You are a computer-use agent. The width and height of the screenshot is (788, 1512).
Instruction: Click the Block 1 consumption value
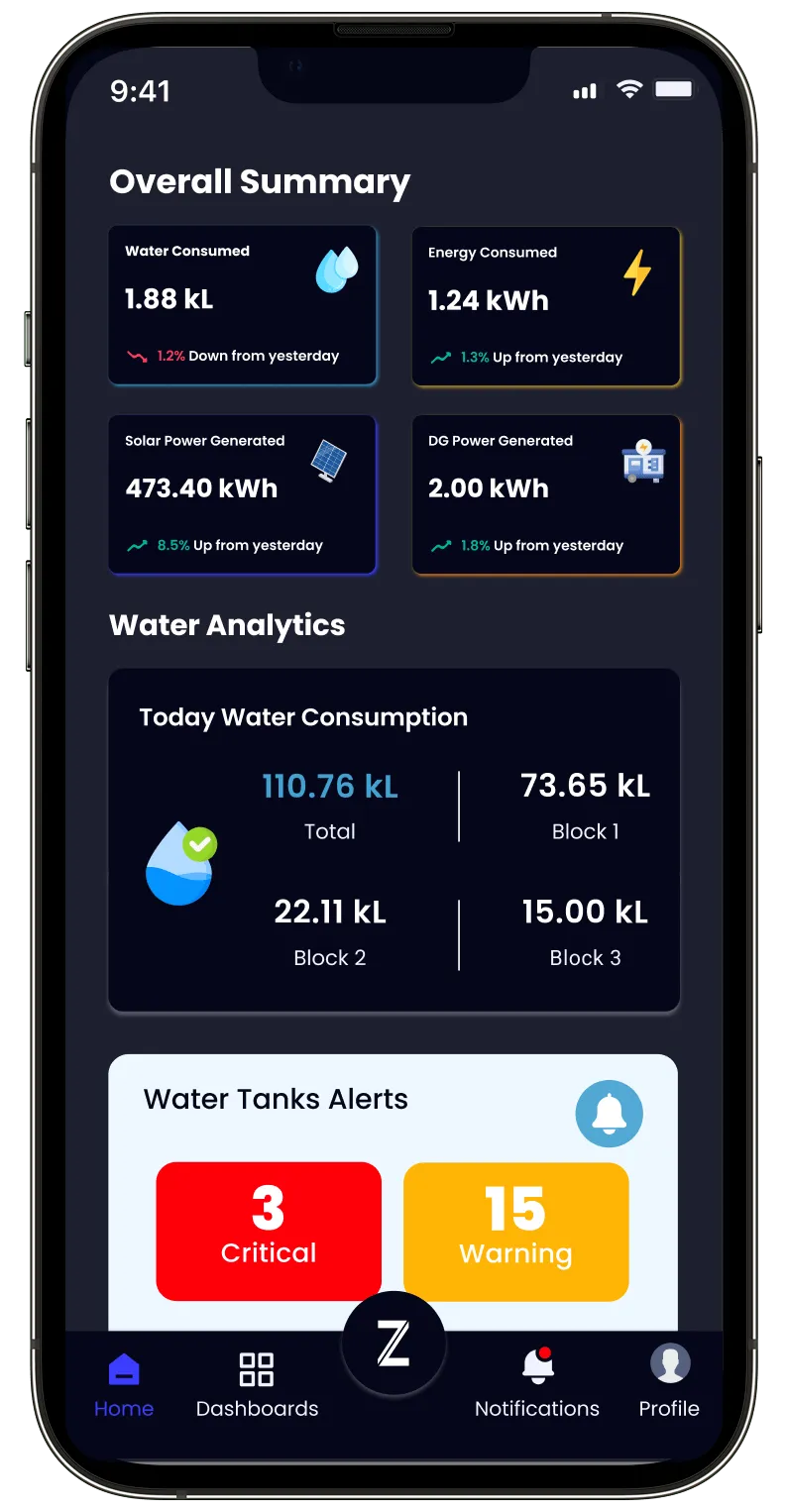tap(585, 785)
